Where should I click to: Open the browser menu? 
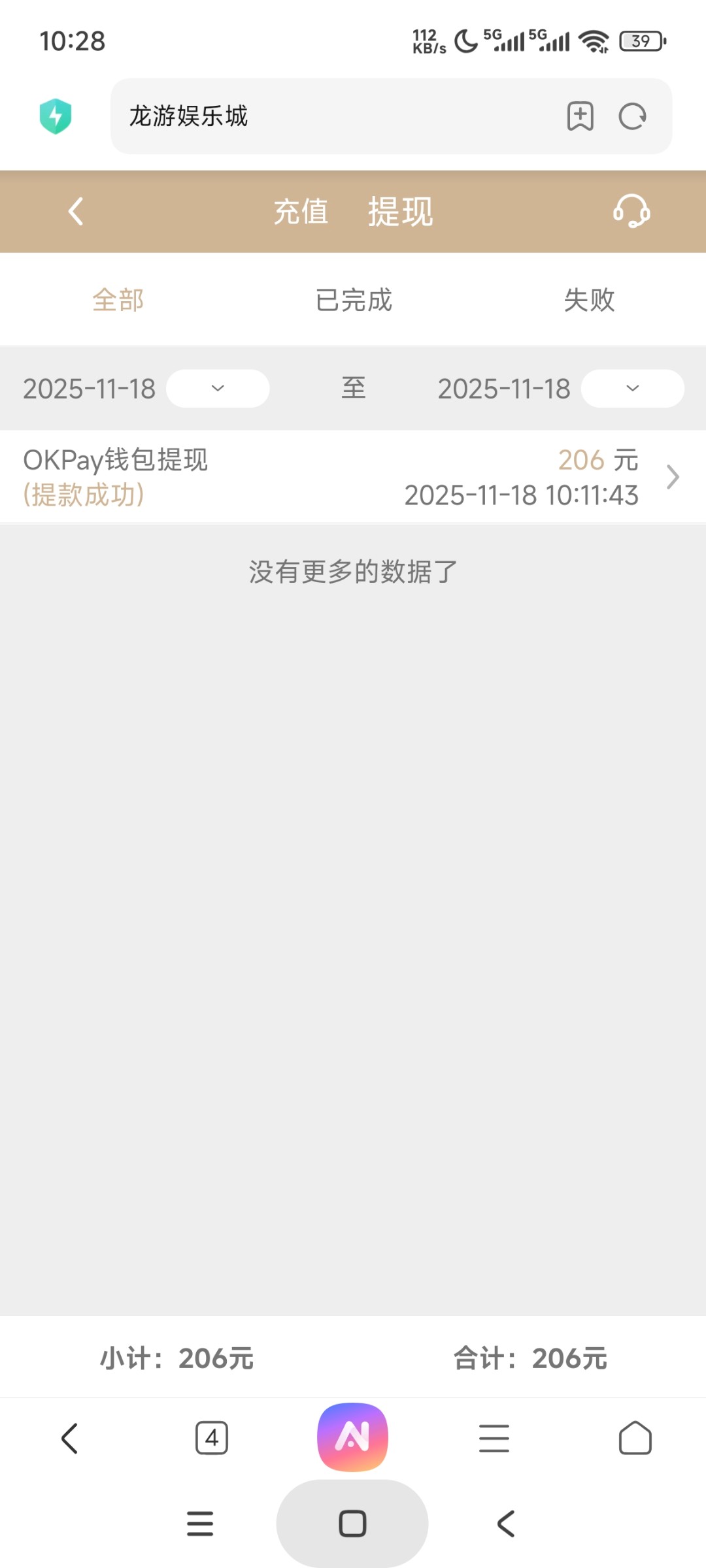coord(494,1438)
